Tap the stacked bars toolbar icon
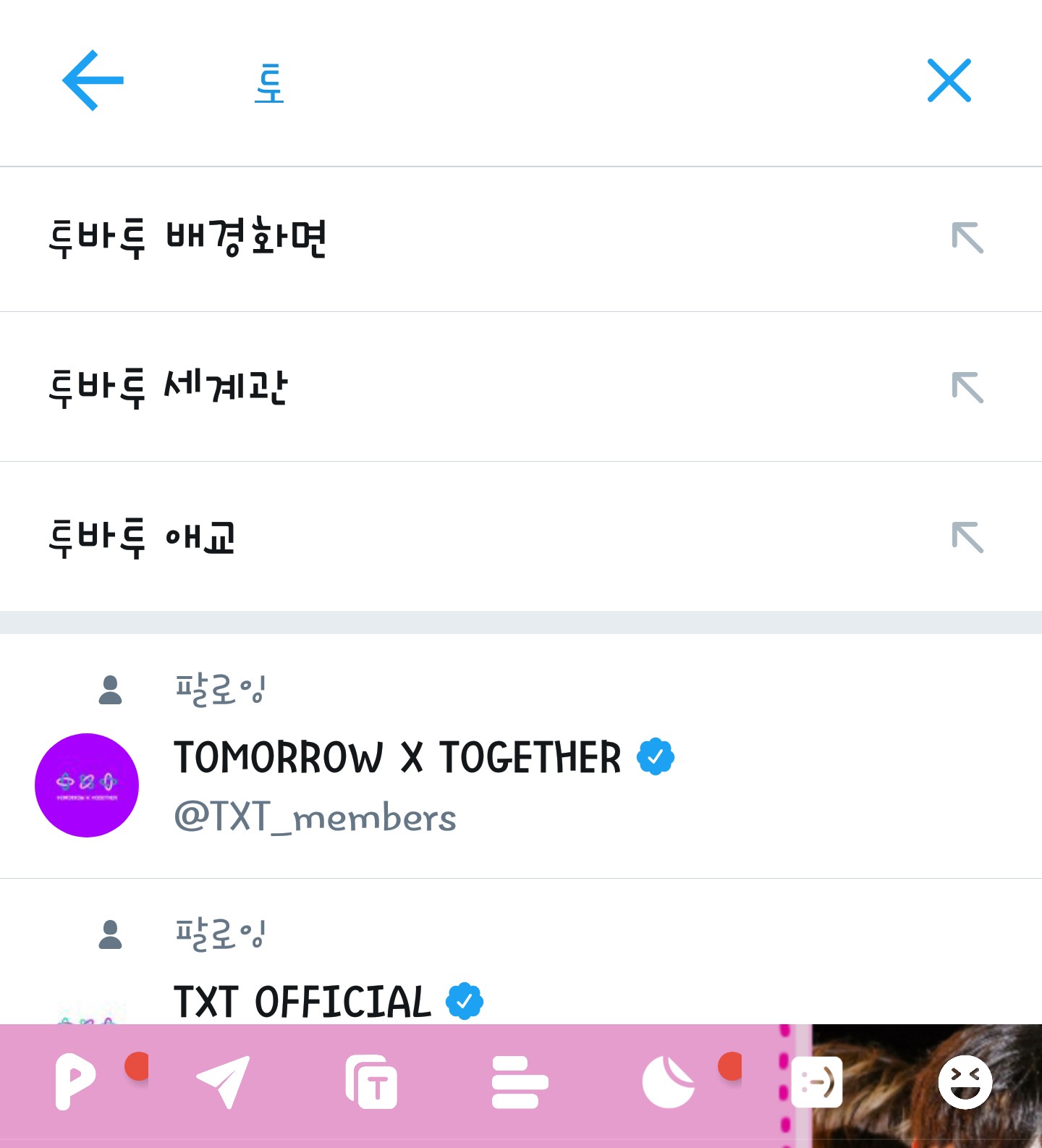 pos(520,1082)
